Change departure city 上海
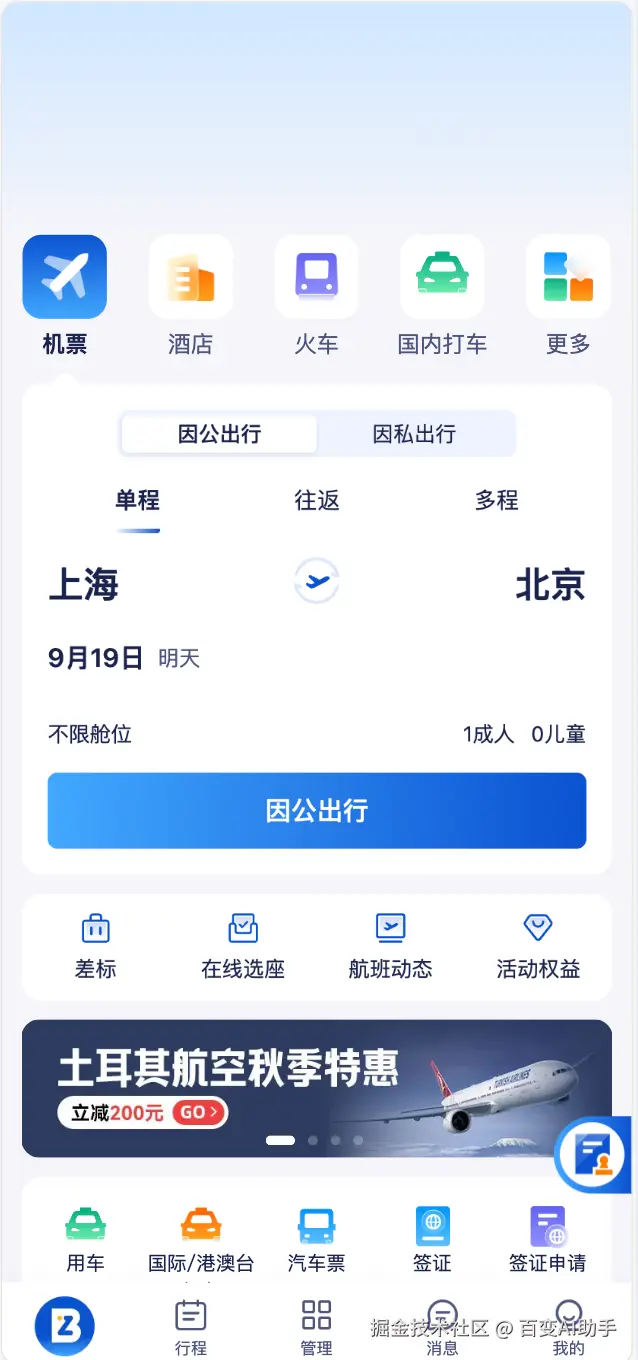This screenshot has width=638, height=1360. tap(84, 584)
